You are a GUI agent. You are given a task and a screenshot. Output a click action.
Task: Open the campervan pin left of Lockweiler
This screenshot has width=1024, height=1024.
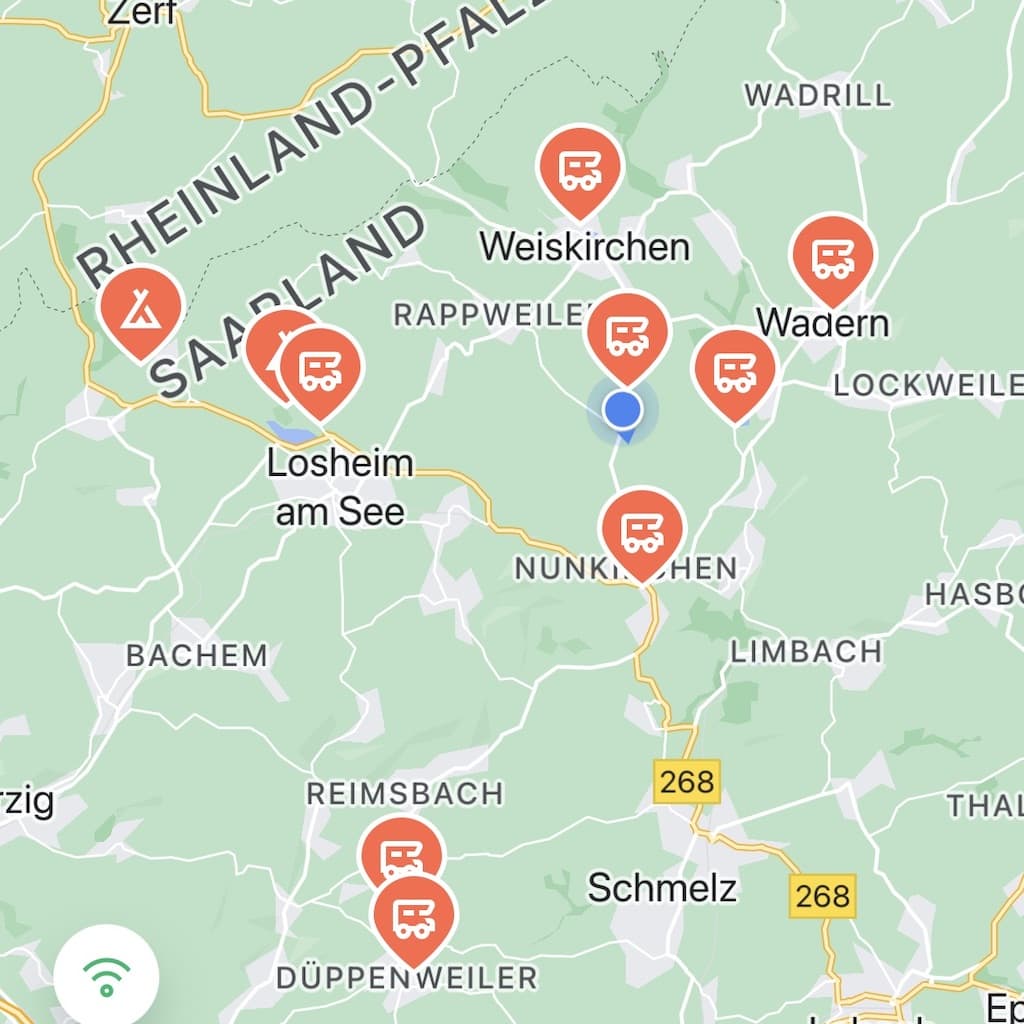coord(735,370)
